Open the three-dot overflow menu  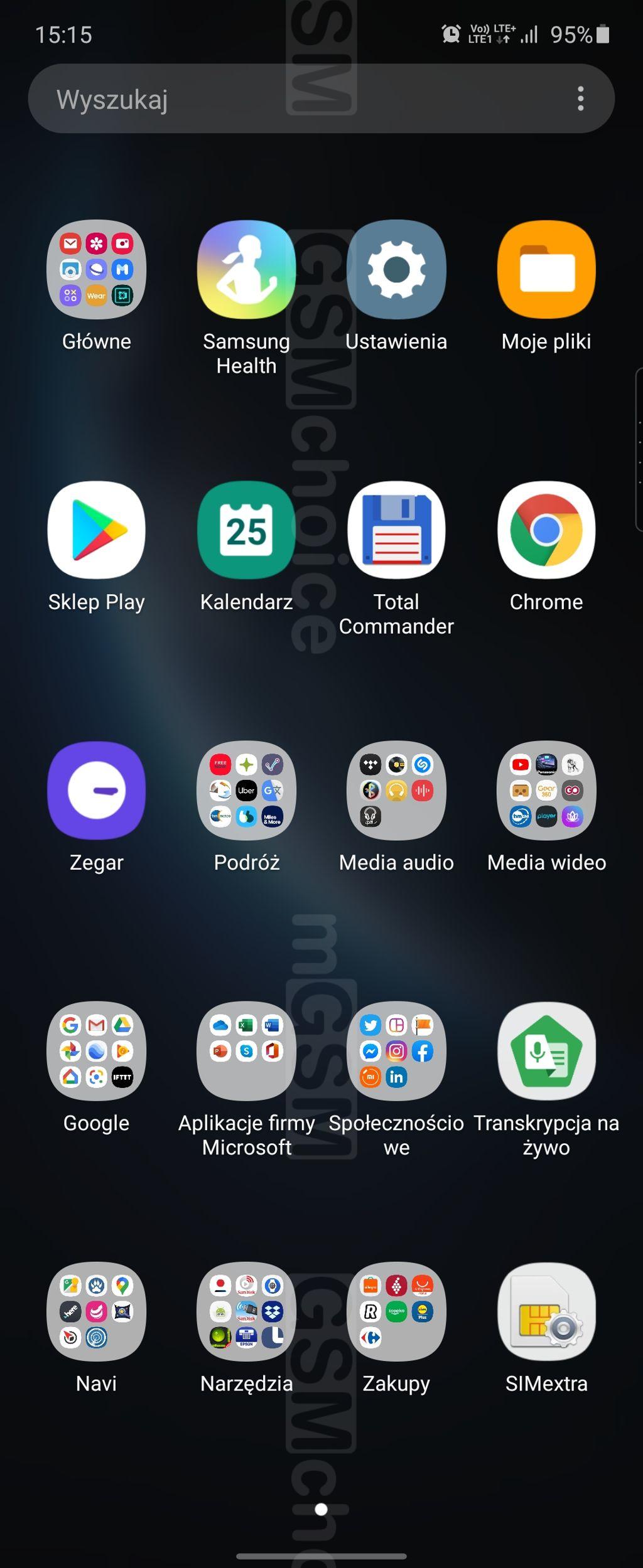580,99
